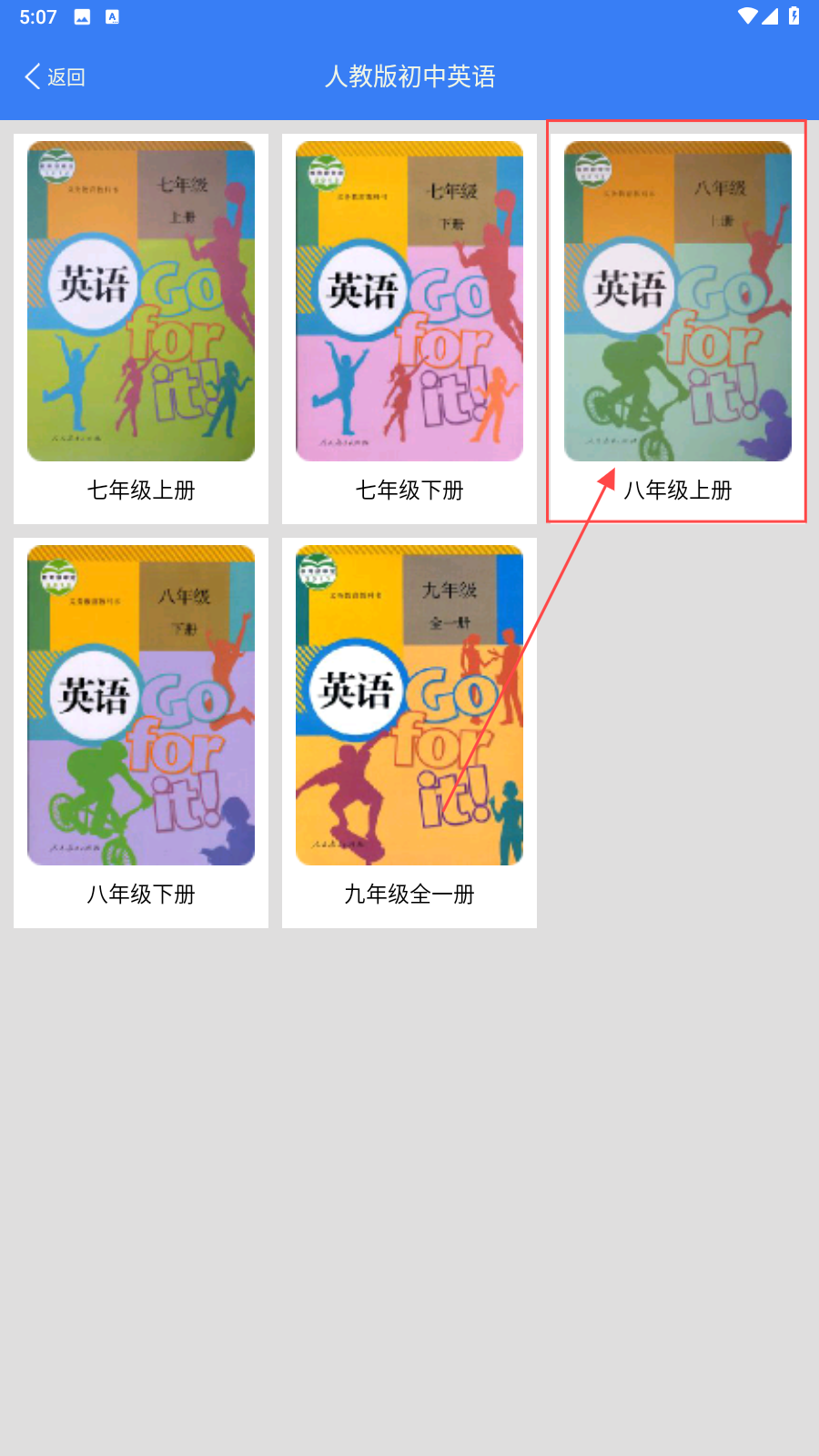Go back using the 返回 button

point(55,76)
